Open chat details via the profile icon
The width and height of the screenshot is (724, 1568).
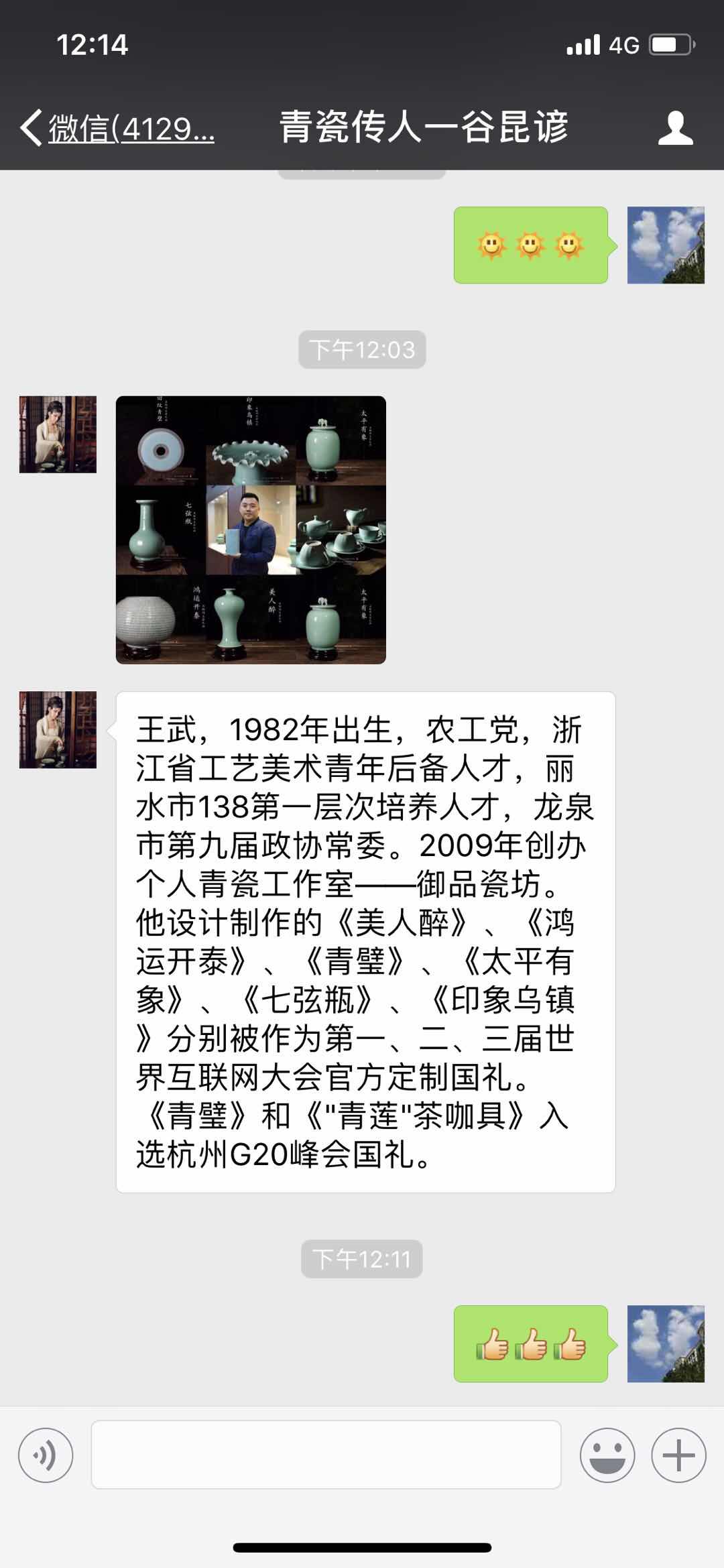point(674,127)
